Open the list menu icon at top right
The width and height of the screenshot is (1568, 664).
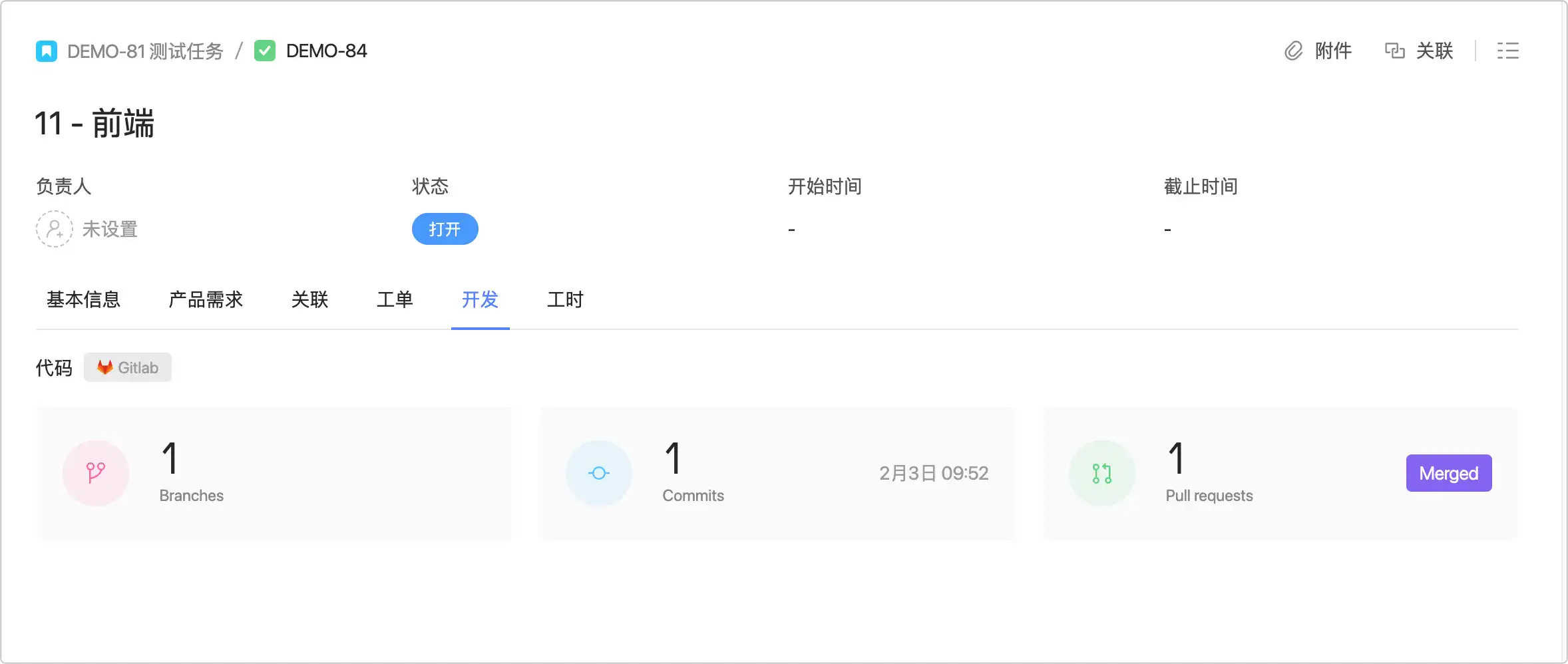coord(1507,51)
